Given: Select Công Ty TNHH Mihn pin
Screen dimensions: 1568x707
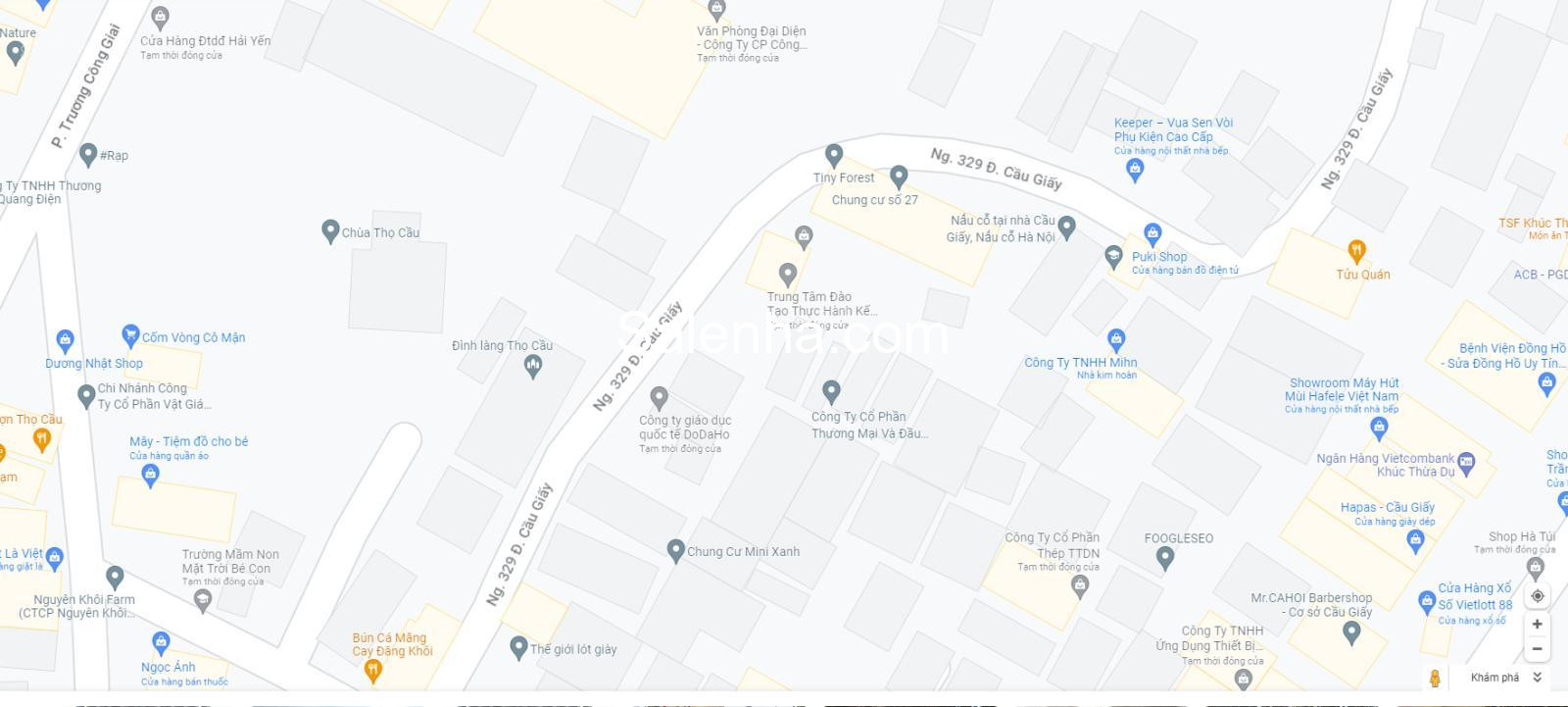Looking at the screenshot, I should [x=1115, y=340].
